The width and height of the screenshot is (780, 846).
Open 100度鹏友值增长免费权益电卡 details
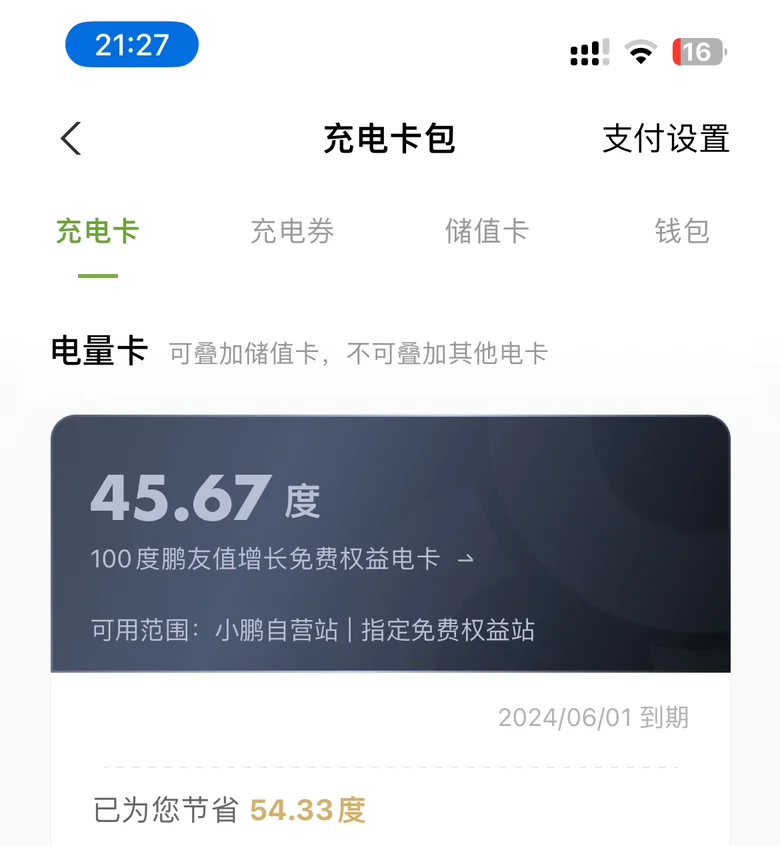click(282, 558)
